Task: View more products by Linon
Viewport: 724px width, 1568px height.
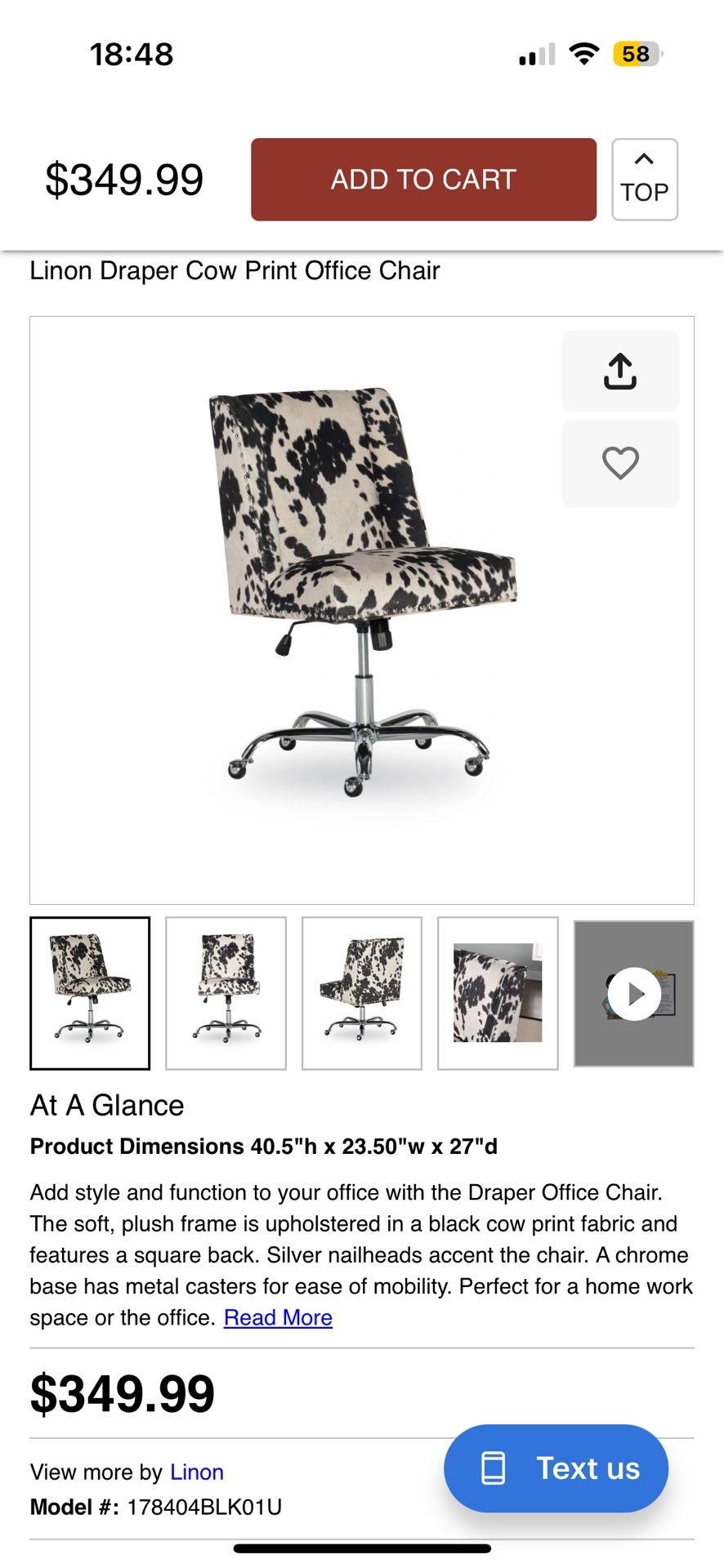Action: 197,1472
